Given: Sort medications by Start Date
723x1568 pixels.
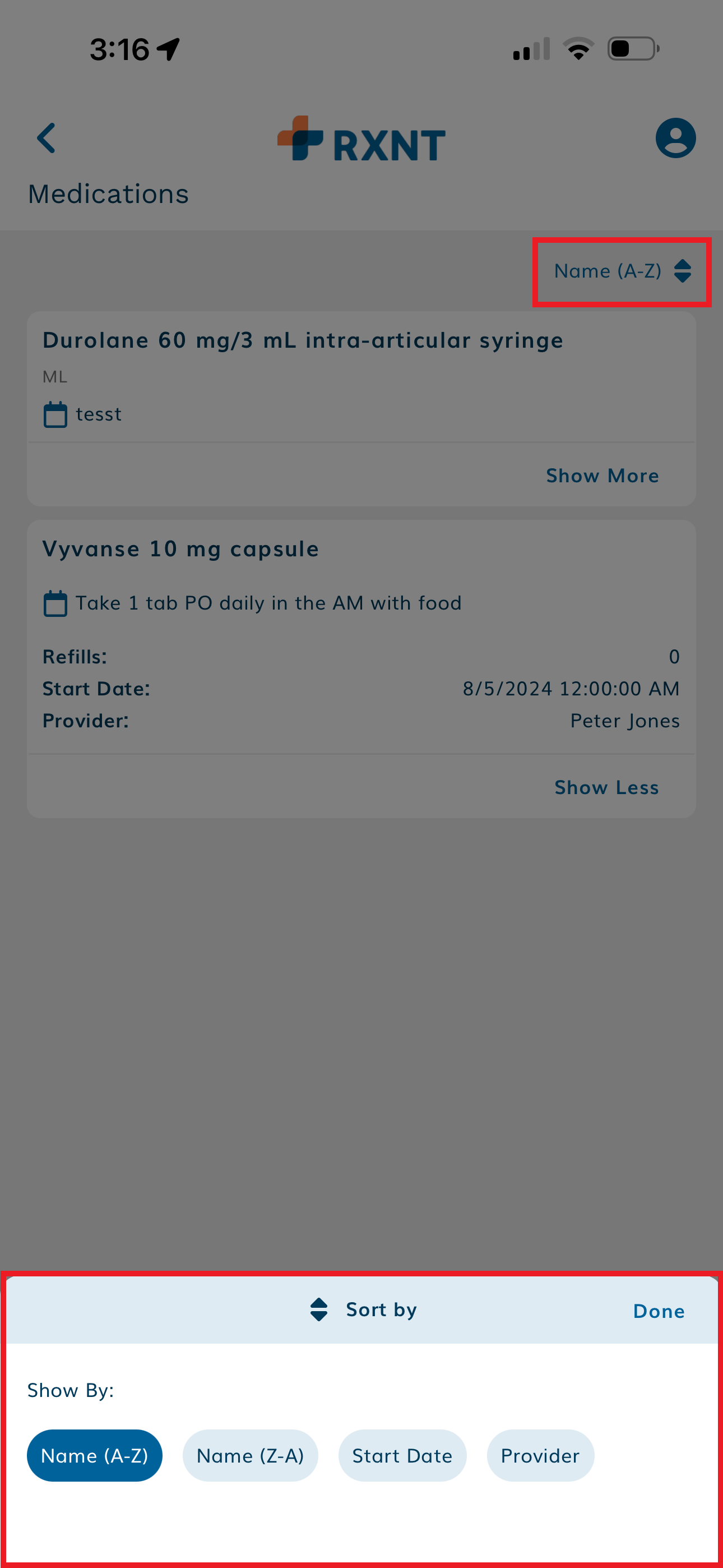Looking at the screenshot, I should 402,1455.
